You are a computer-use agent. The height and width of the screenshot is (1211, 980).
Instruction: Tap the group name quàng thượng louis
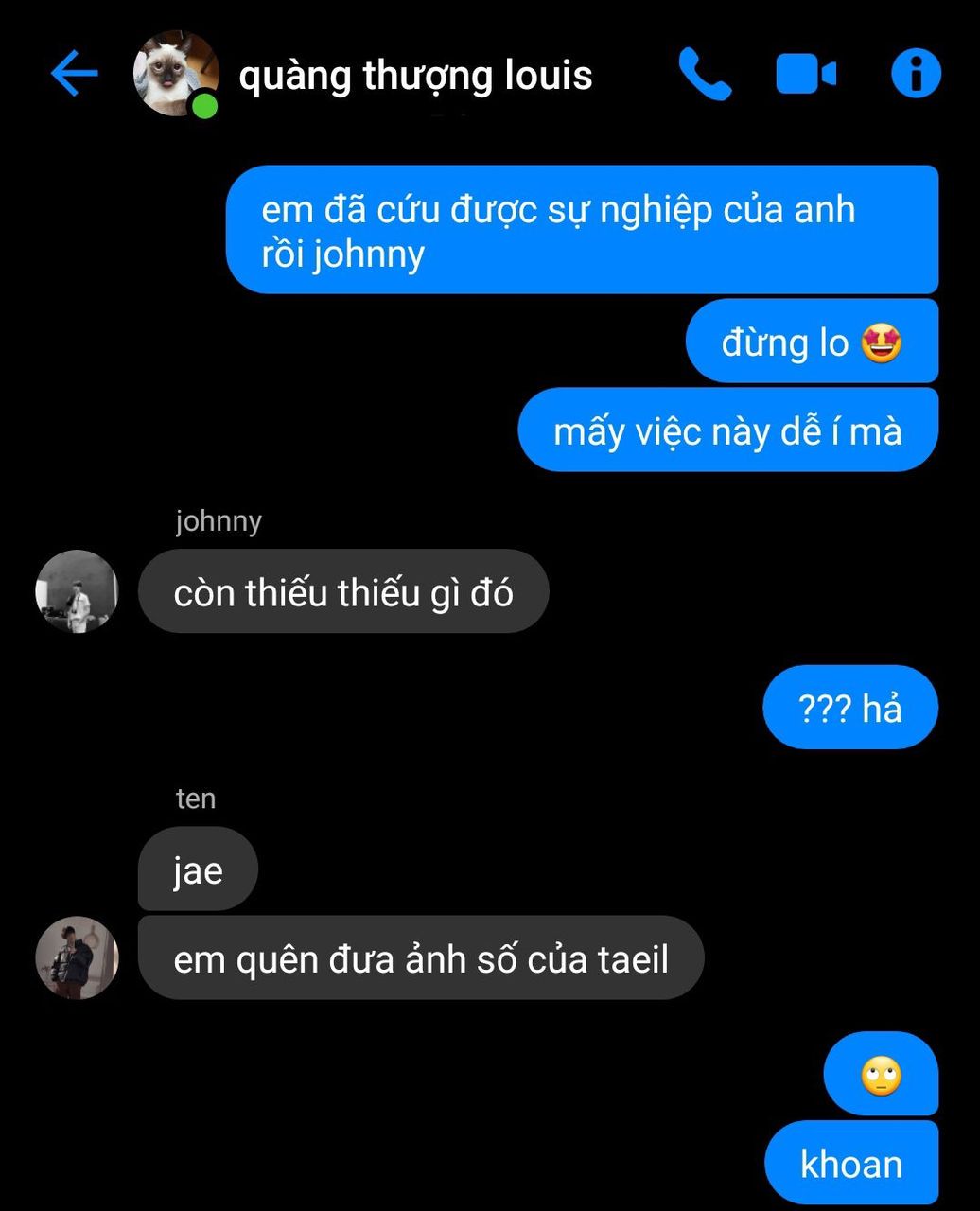pos(415,76)
